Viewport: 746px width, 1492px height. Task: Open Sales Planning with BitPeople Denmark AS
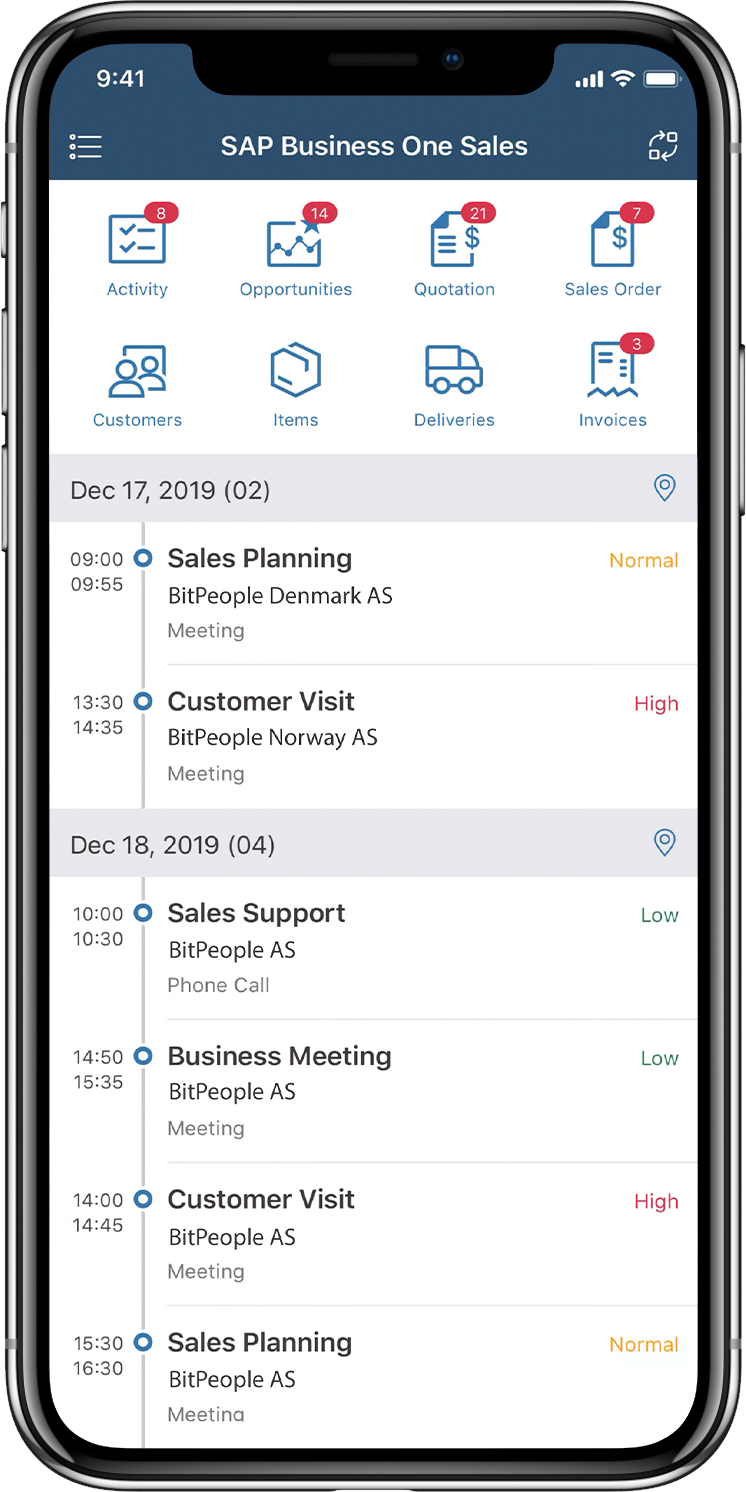(x=373, y=593)
